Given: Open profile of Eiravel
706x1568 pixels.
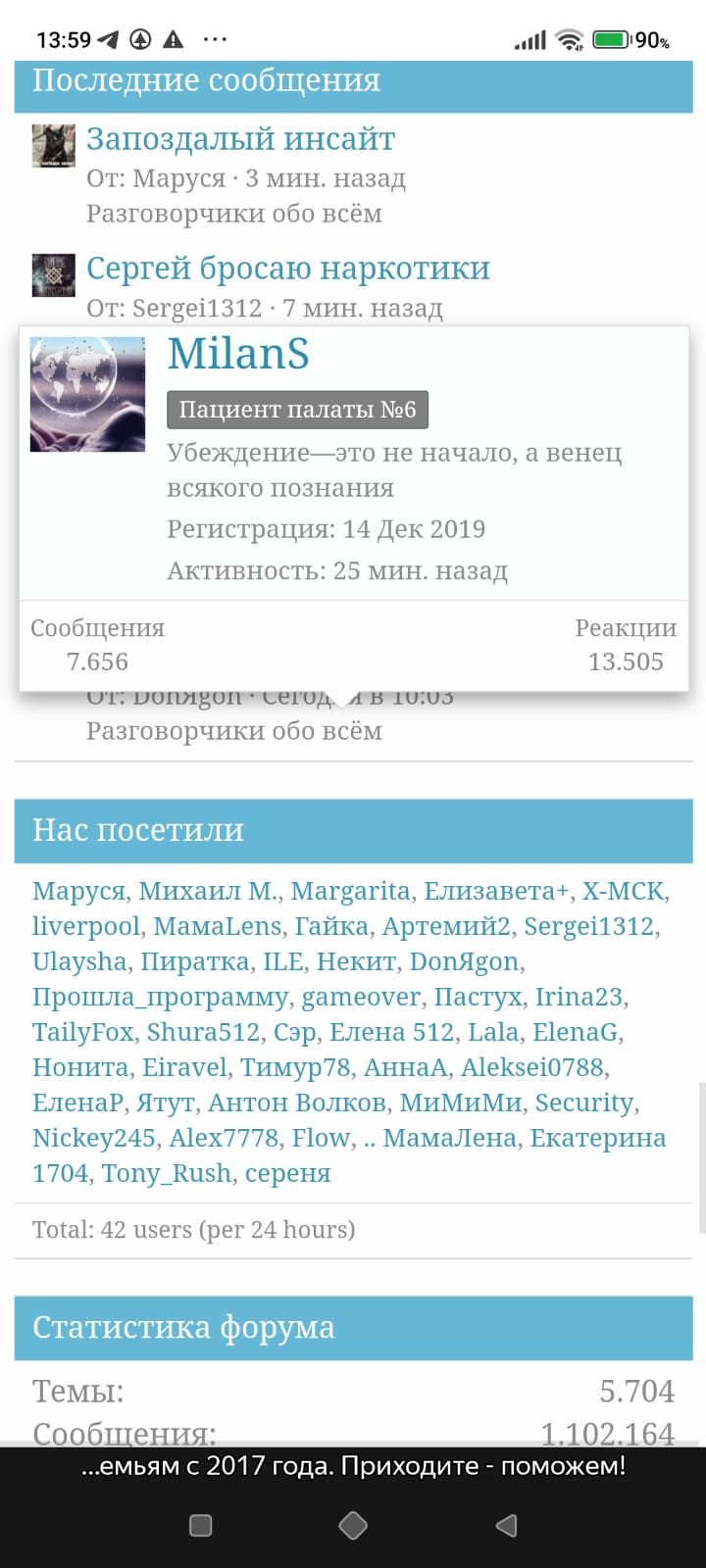Looking at the screenshot, I should (184, 1067).
